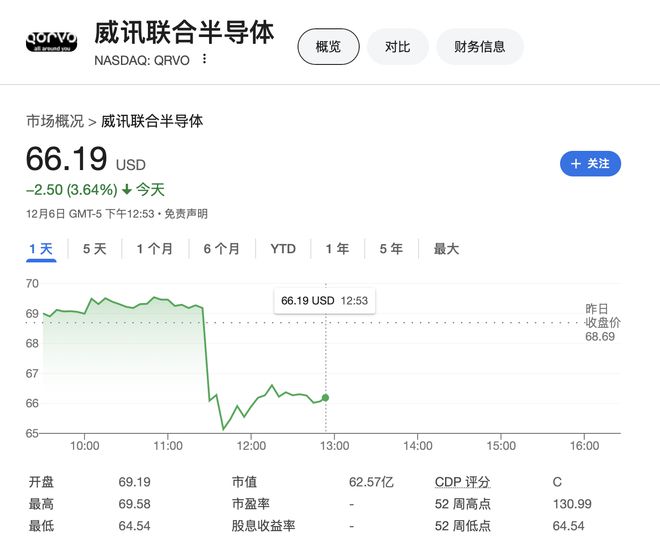Viewport: 660px width, 544px height.
Task: Select the 概览 chip
Action: (328, 46)
